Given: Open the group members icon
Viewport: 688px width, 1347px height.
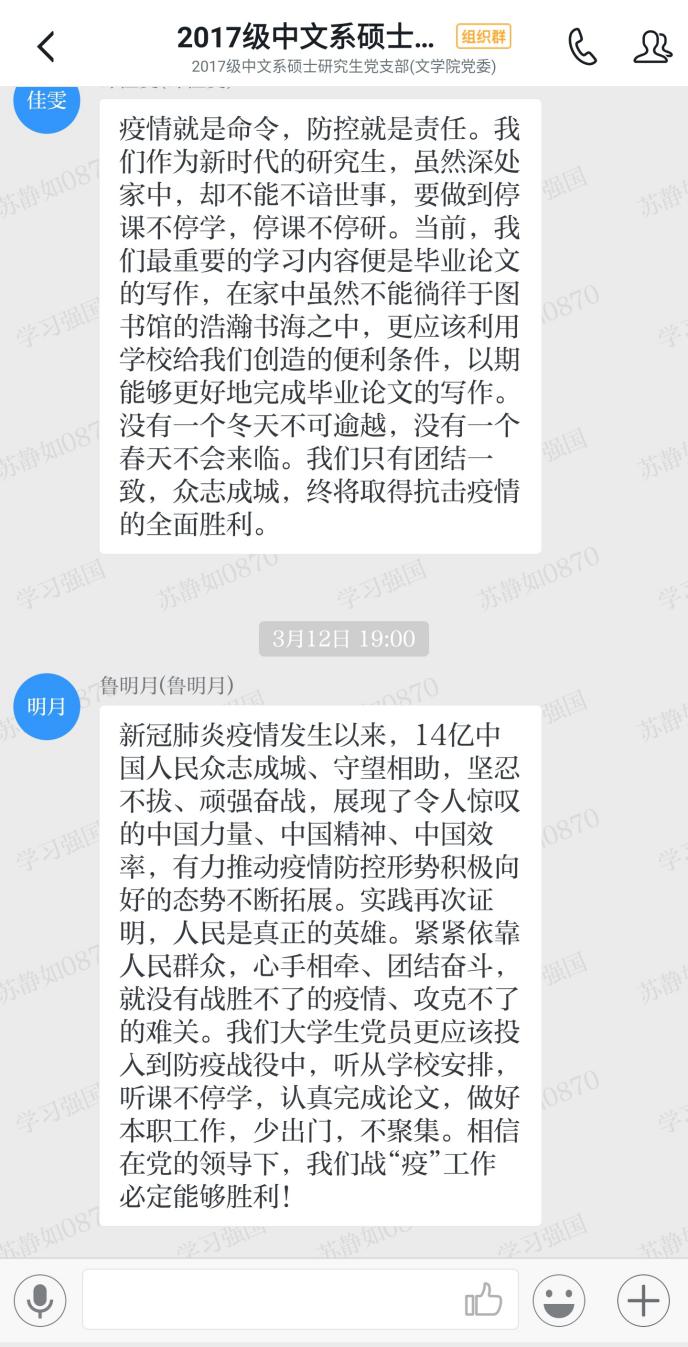Looking at the screenshot, I should point(652,47).
